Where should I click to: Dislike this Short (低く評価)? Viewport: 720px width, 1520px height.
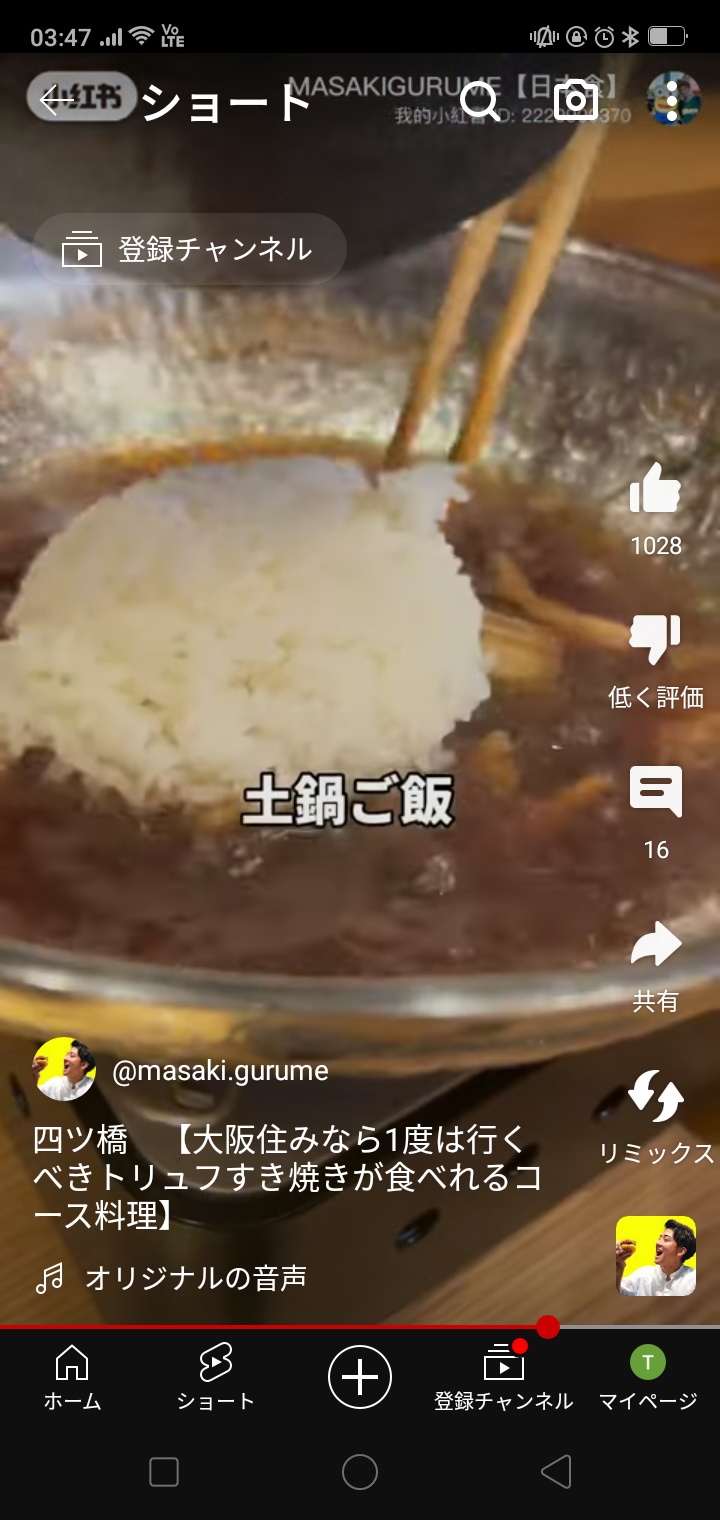coord(656,642)
